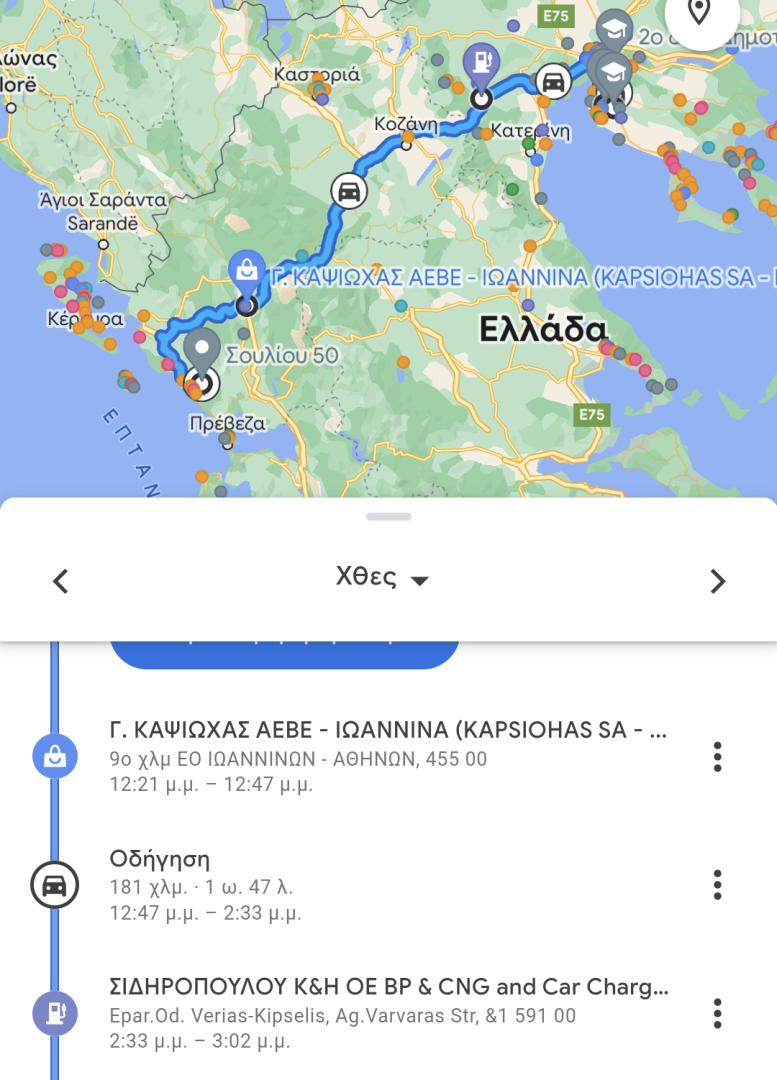Open options for Γ. ΚΑΨΙΩΧΑΣ ΑΕΒΕ entry
The height and width of the screenshot is (1080, 777).
717,757
